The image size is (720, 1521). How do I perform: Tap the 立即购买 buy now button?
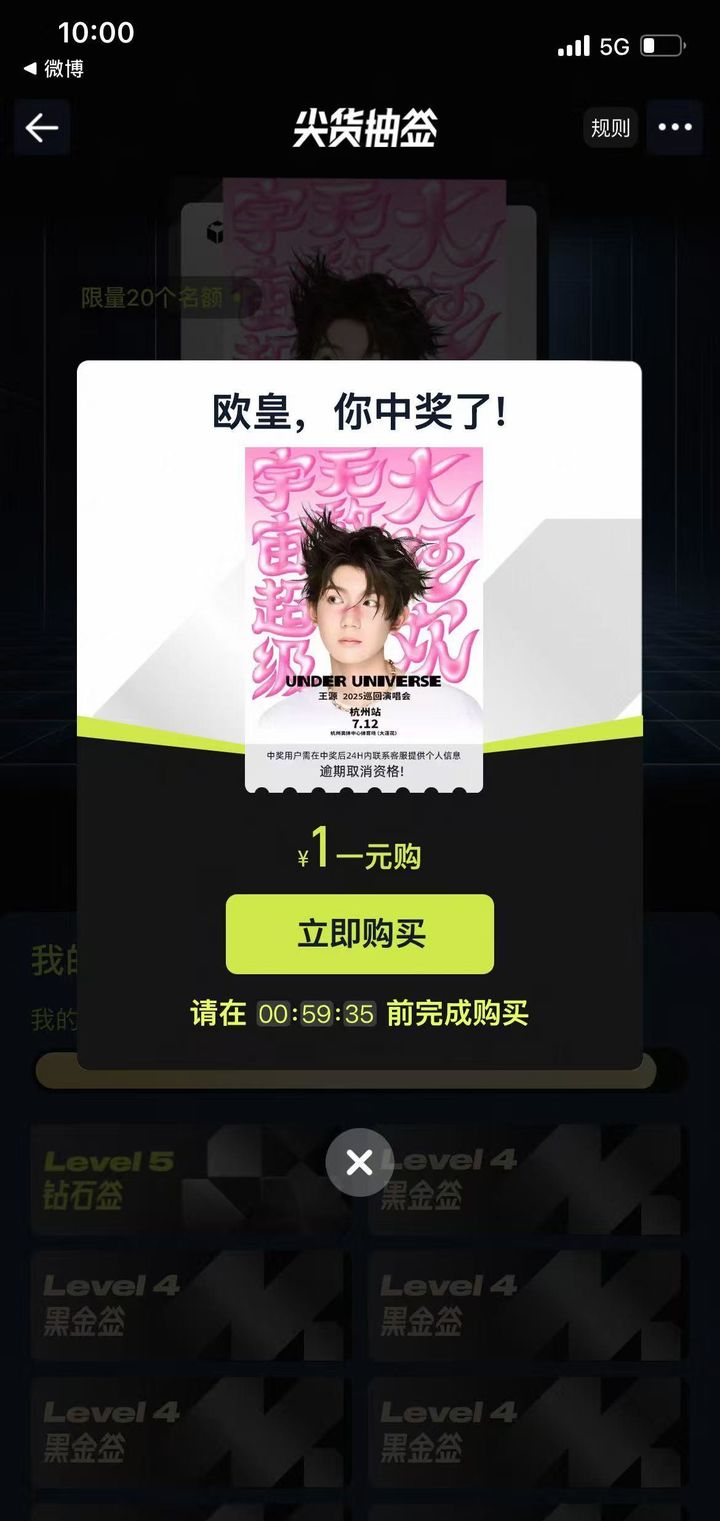tap(360, 934)
